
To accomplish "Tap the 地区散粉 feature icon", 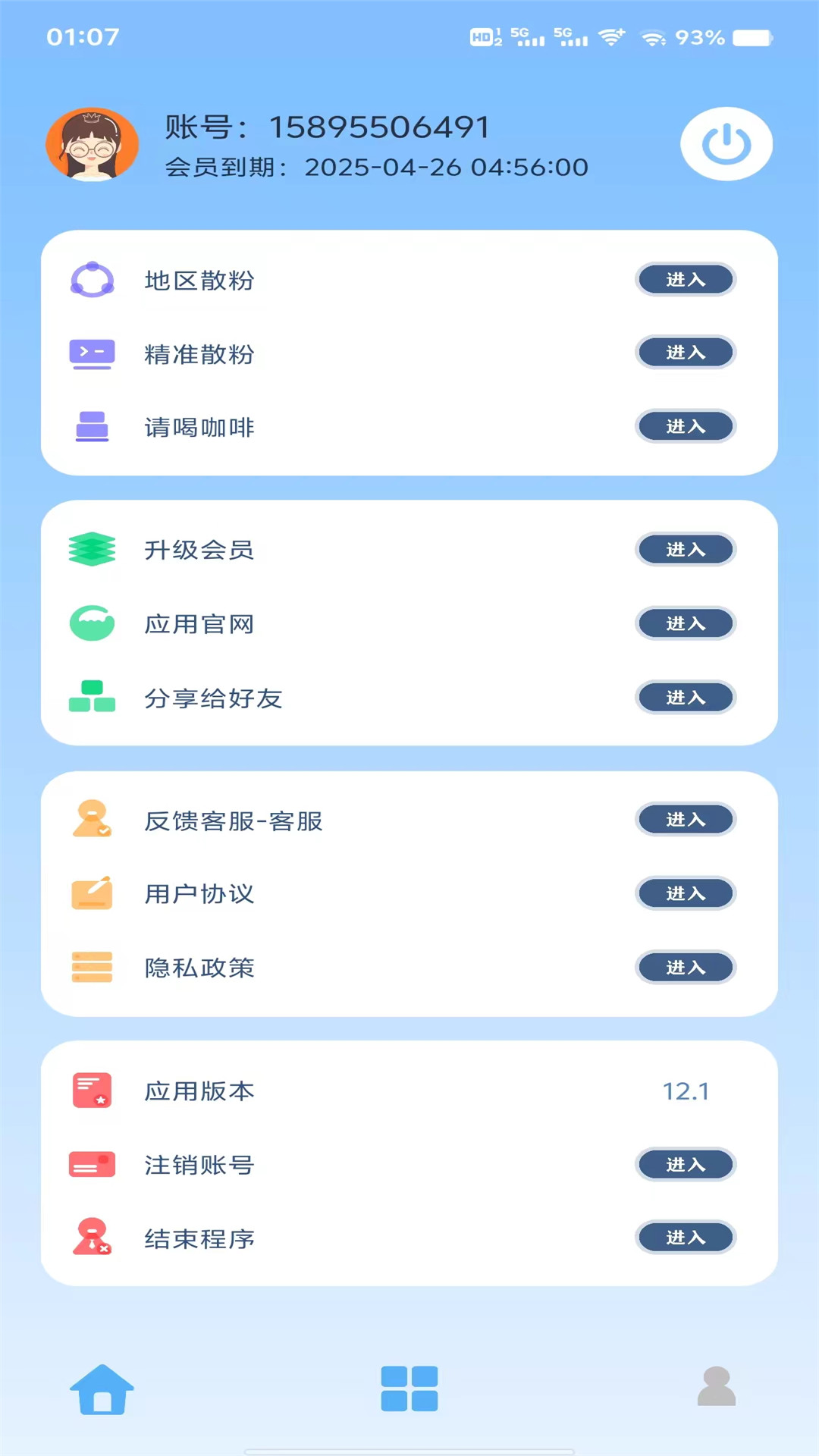I will click(x=92, y=280).
